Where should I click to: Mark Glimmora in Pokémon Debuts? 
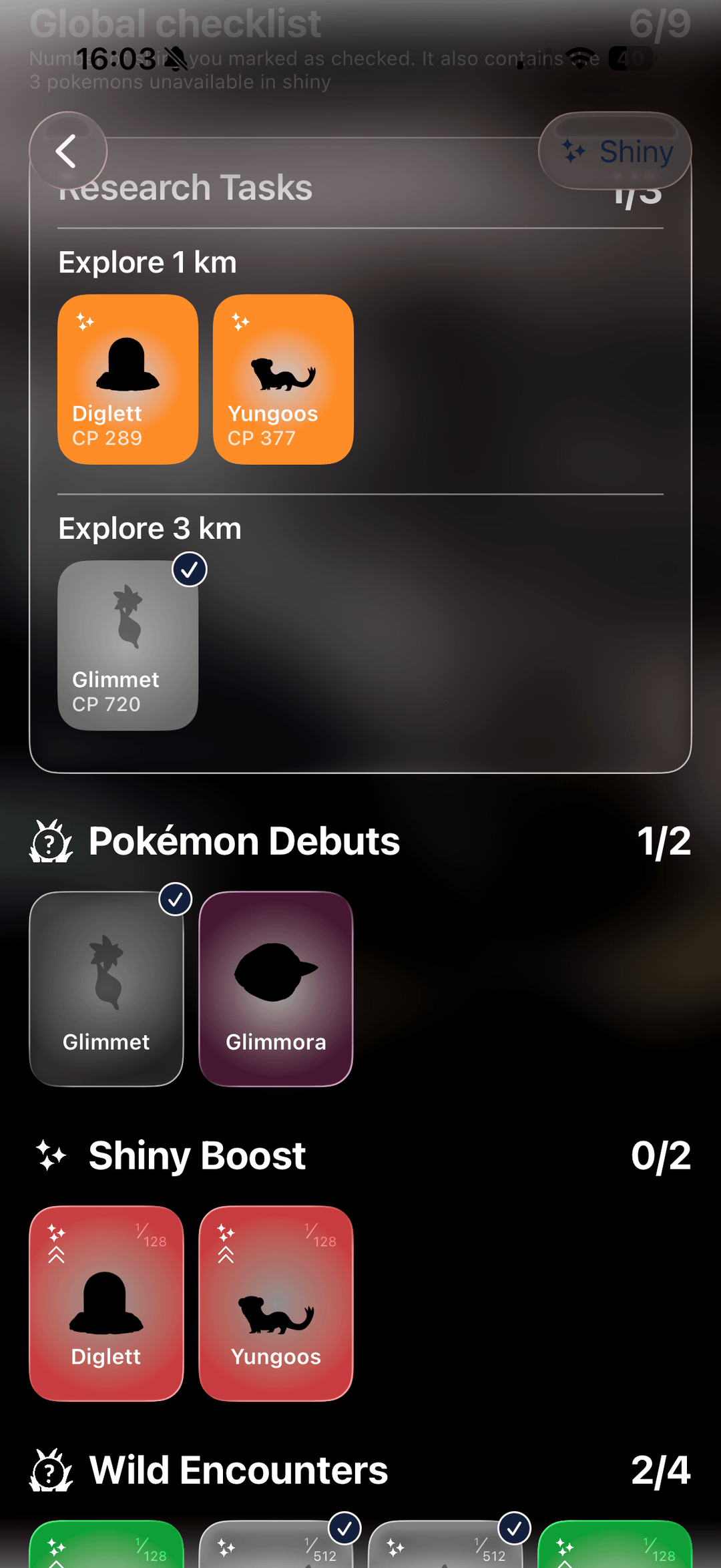coord(276,988)
